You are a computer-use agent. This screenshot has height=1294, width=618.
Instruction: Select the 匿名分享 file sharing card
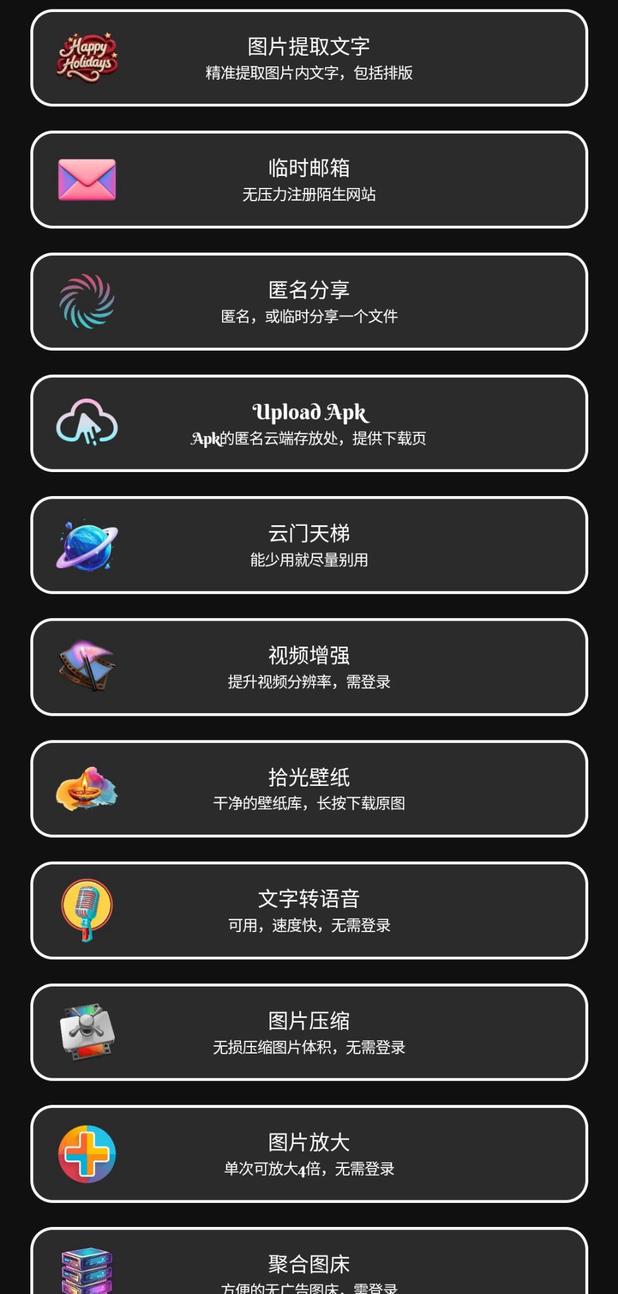[x=309, y=302]
